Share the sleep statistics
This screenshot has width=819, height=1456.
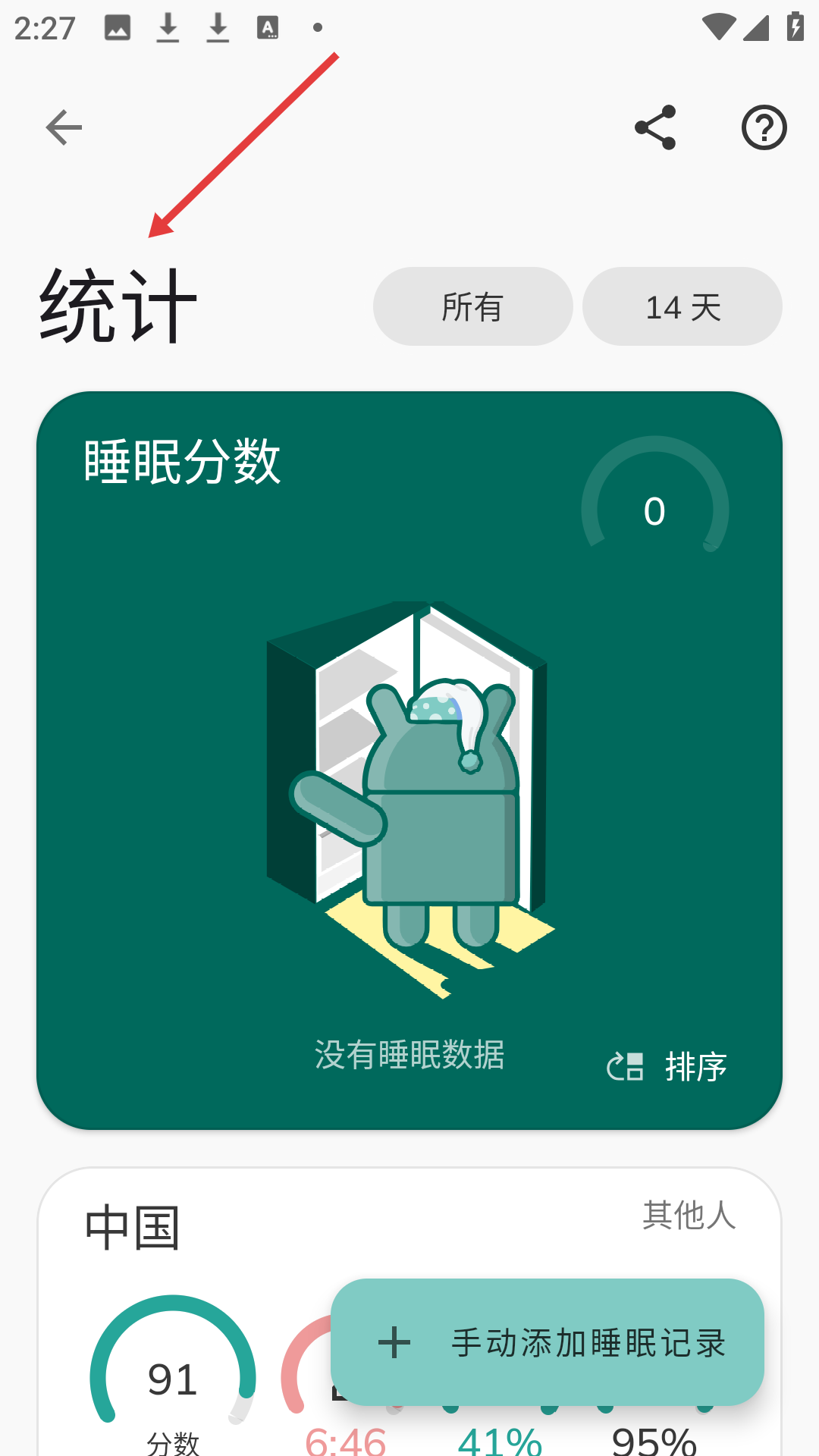coord(655,127)
